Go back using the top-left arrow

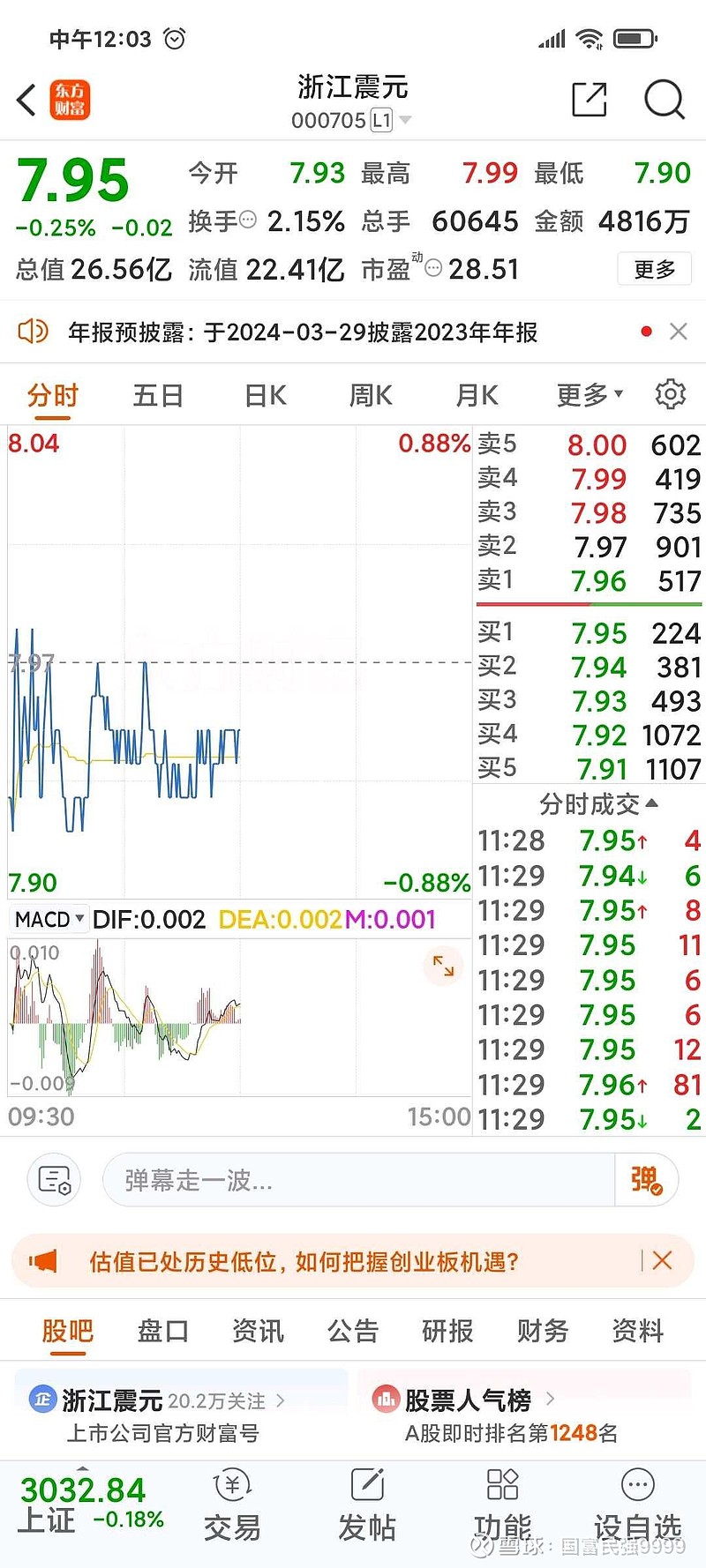pos(26,100)
